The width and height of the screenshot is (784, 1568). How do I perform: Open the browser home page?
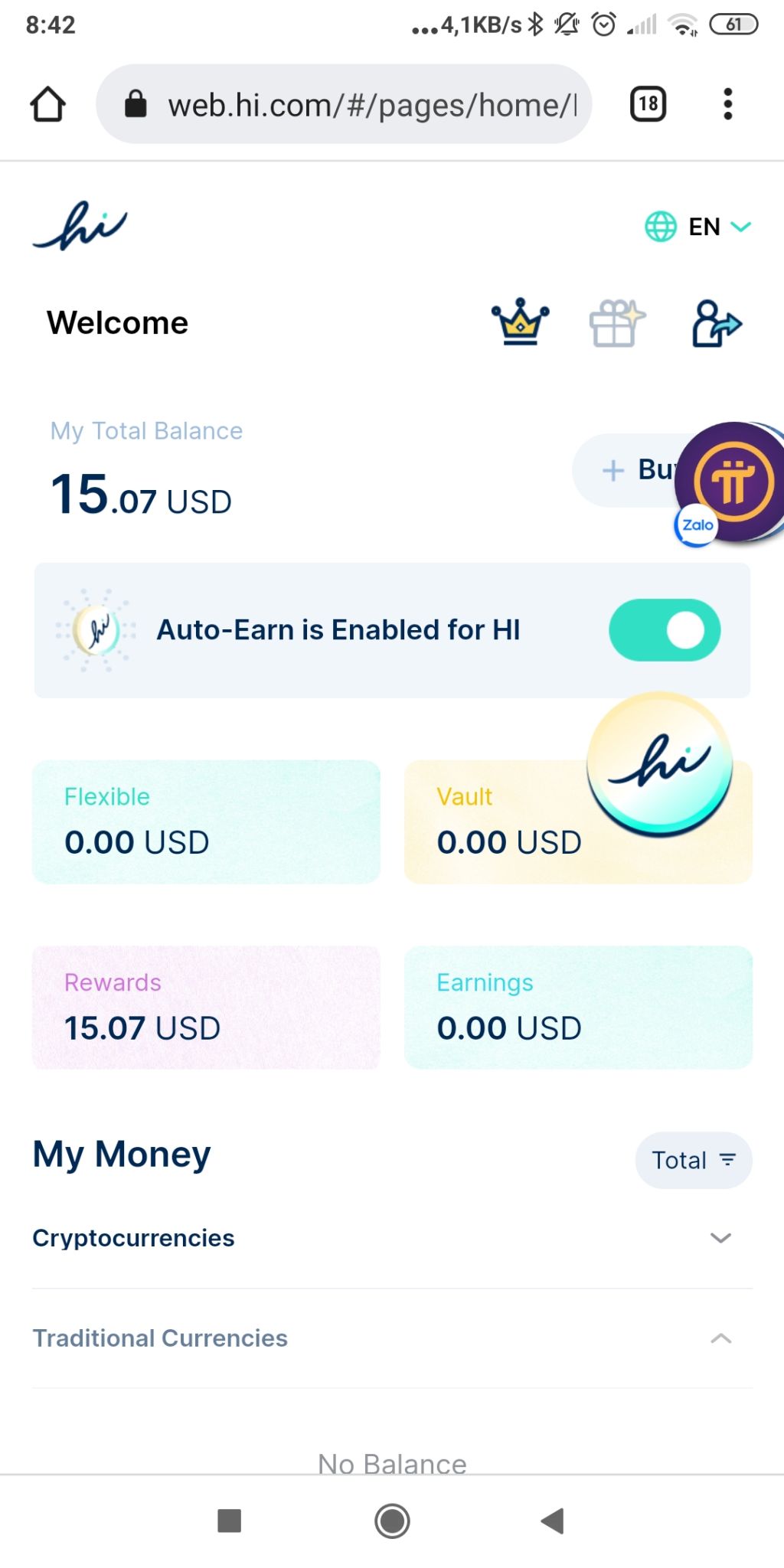pyautogui.click(x=47, y=104)
